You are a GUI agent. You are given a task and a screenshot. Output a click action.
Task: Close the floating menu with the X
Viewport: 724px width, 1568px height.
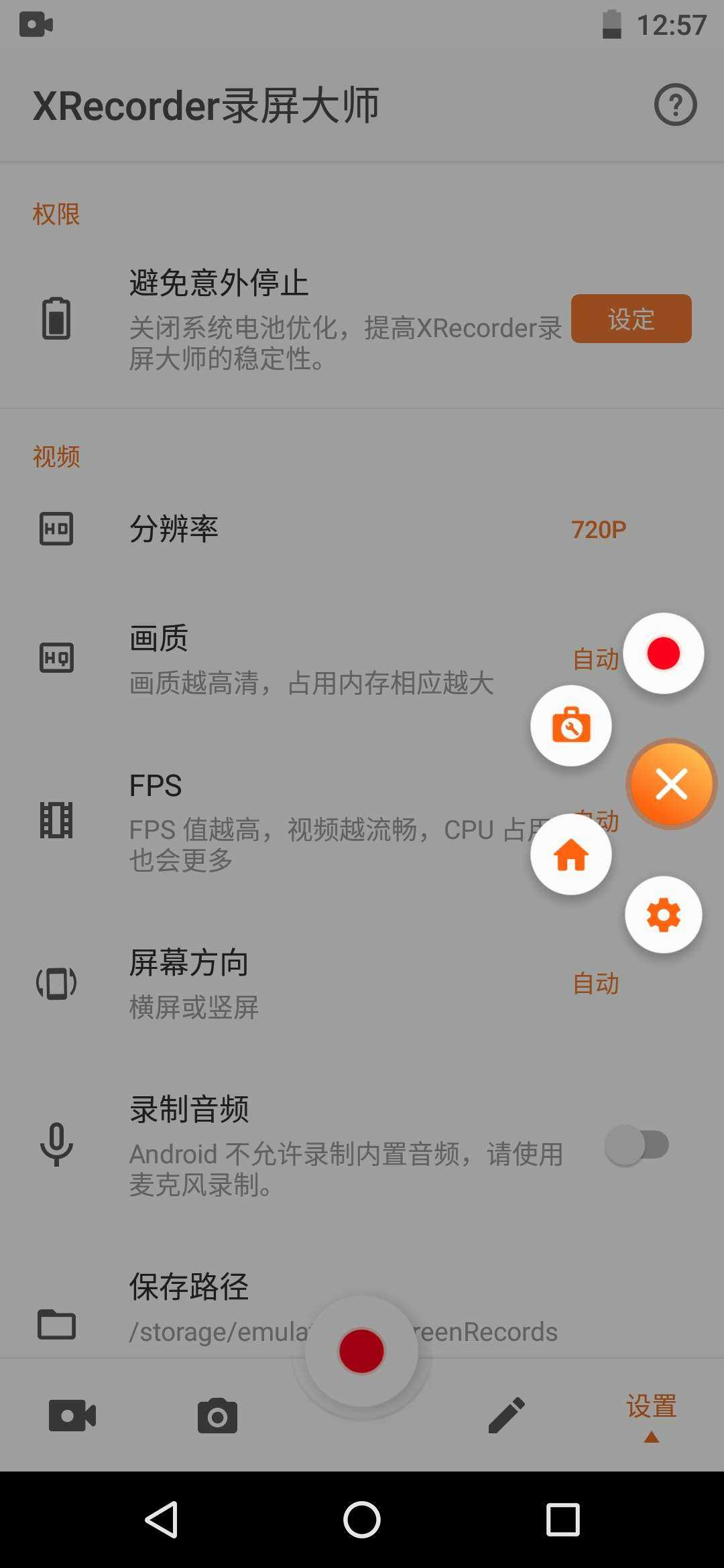pyautogui.click(x=672, y=784)
